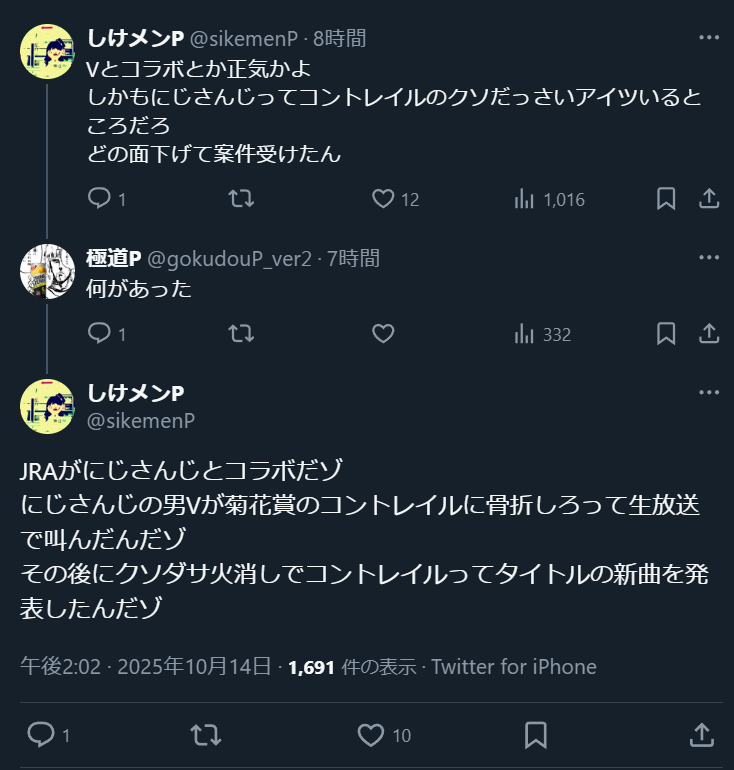Like the main post with 10 likes
The height and width of the screenshot is (770, 734).
[371, 735]
